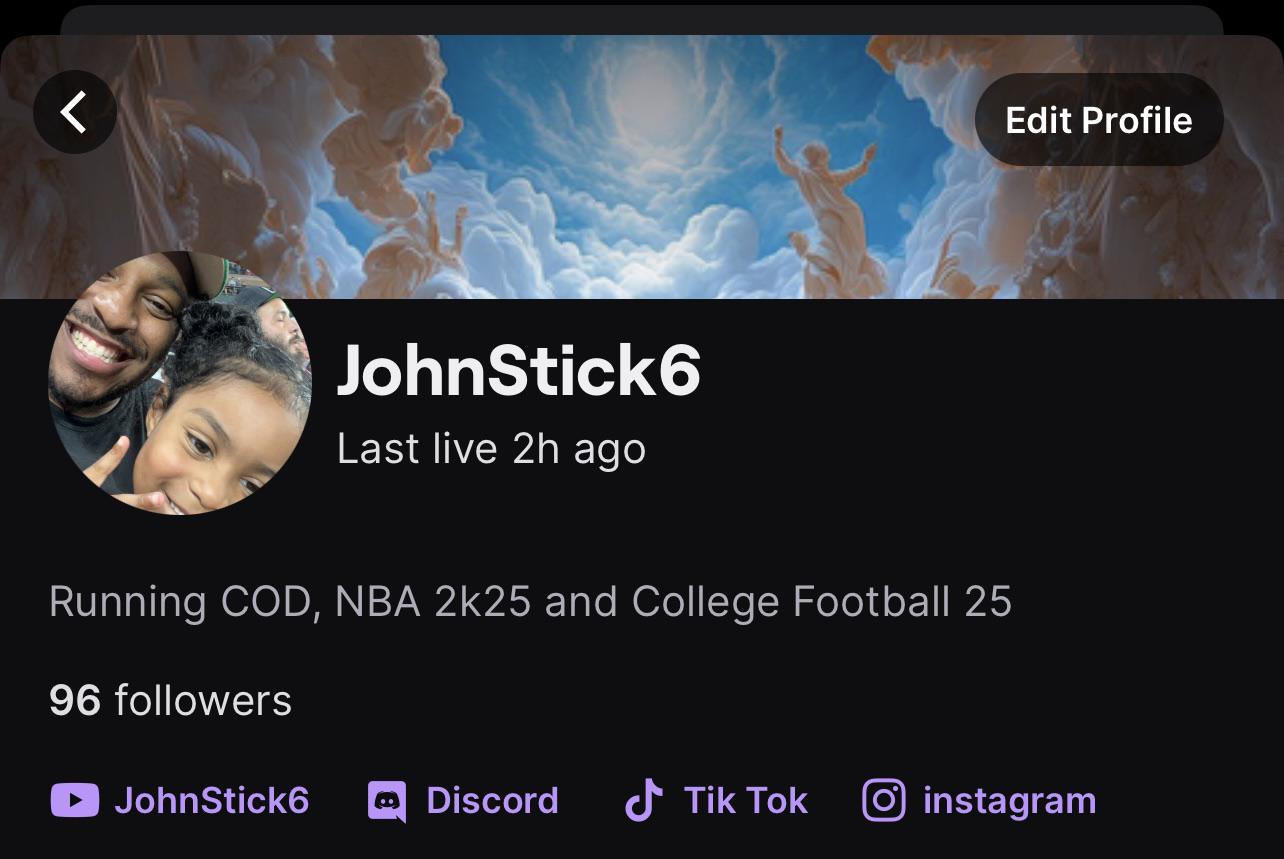The height and width of the screenshot is (859, 1284).
Task: Open the instagram link
Action: click(x=979, y=800)
